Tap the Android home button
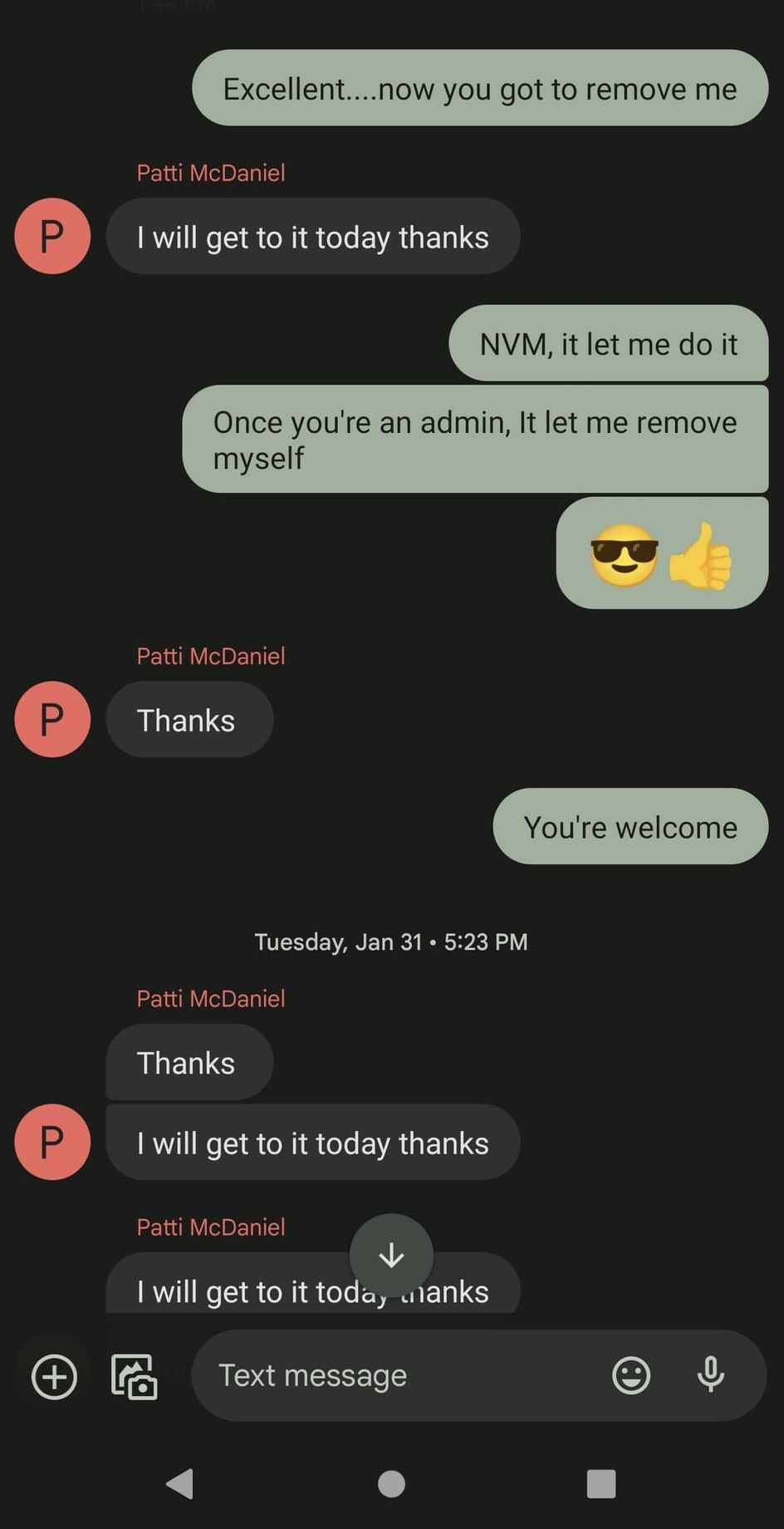Image resolution: width=784 pixels, height=1529 pixels. pyautogui.click(x=390, y=1485)
